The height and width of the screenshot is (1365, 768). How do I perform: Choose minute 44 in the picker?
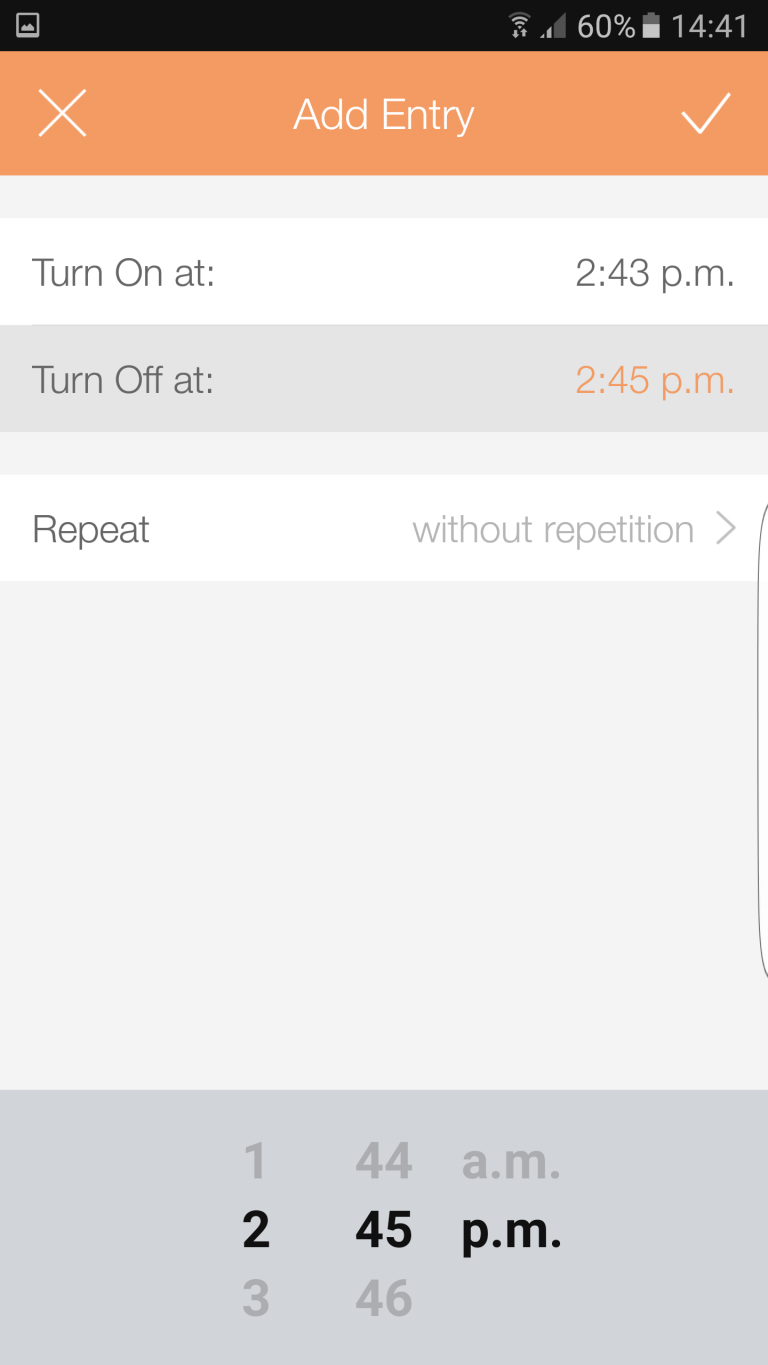(x=384, y=1161)
